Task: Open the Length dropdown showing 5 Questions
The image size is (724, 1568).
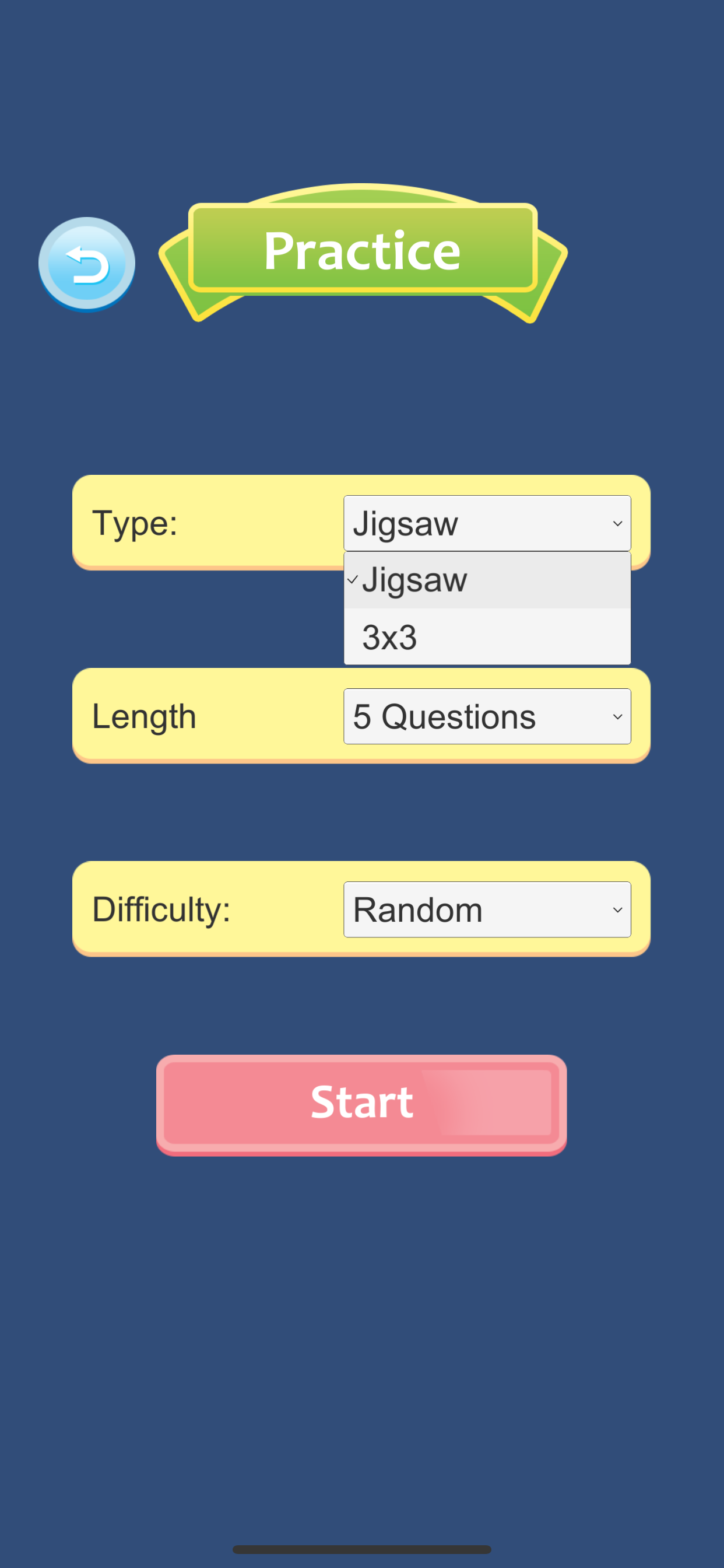Action: click(487, 716)
